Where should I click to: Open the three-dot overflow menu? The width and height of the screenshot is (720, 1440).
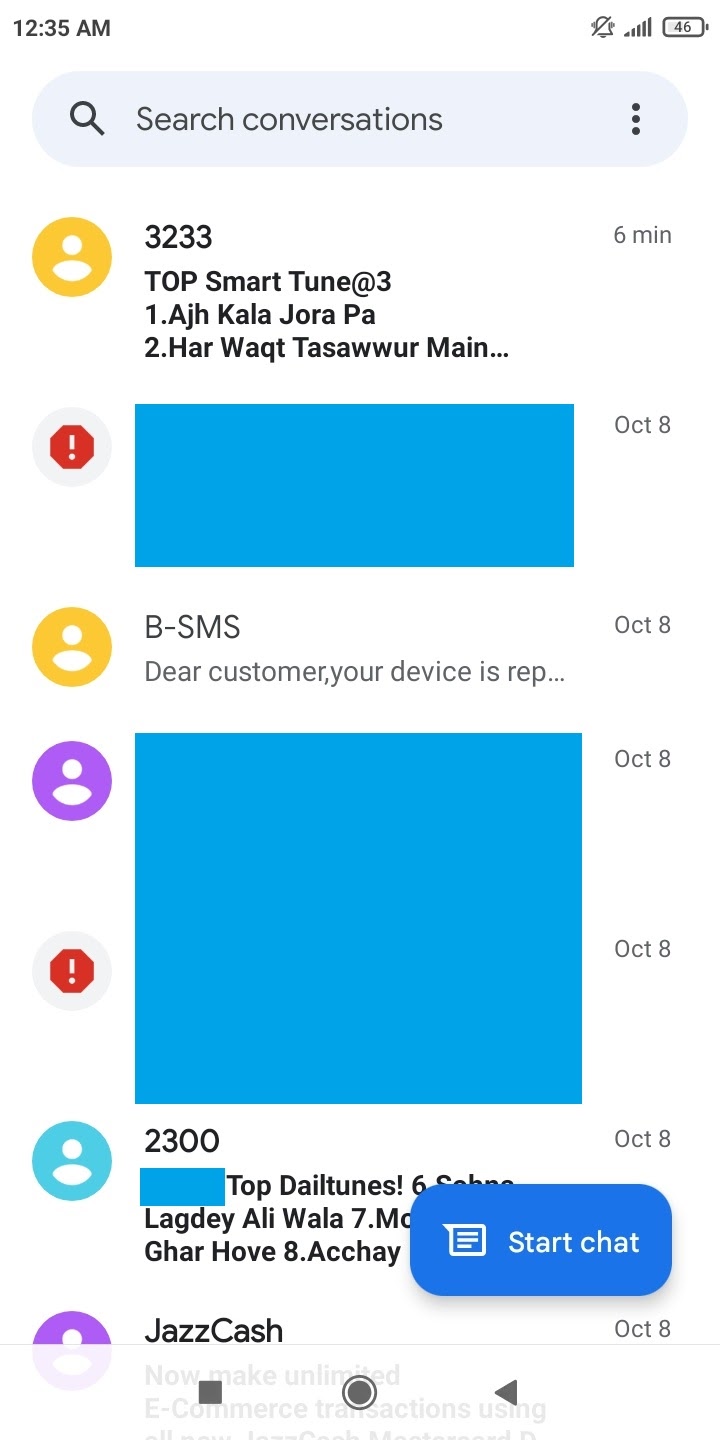[x=635, y=120]
